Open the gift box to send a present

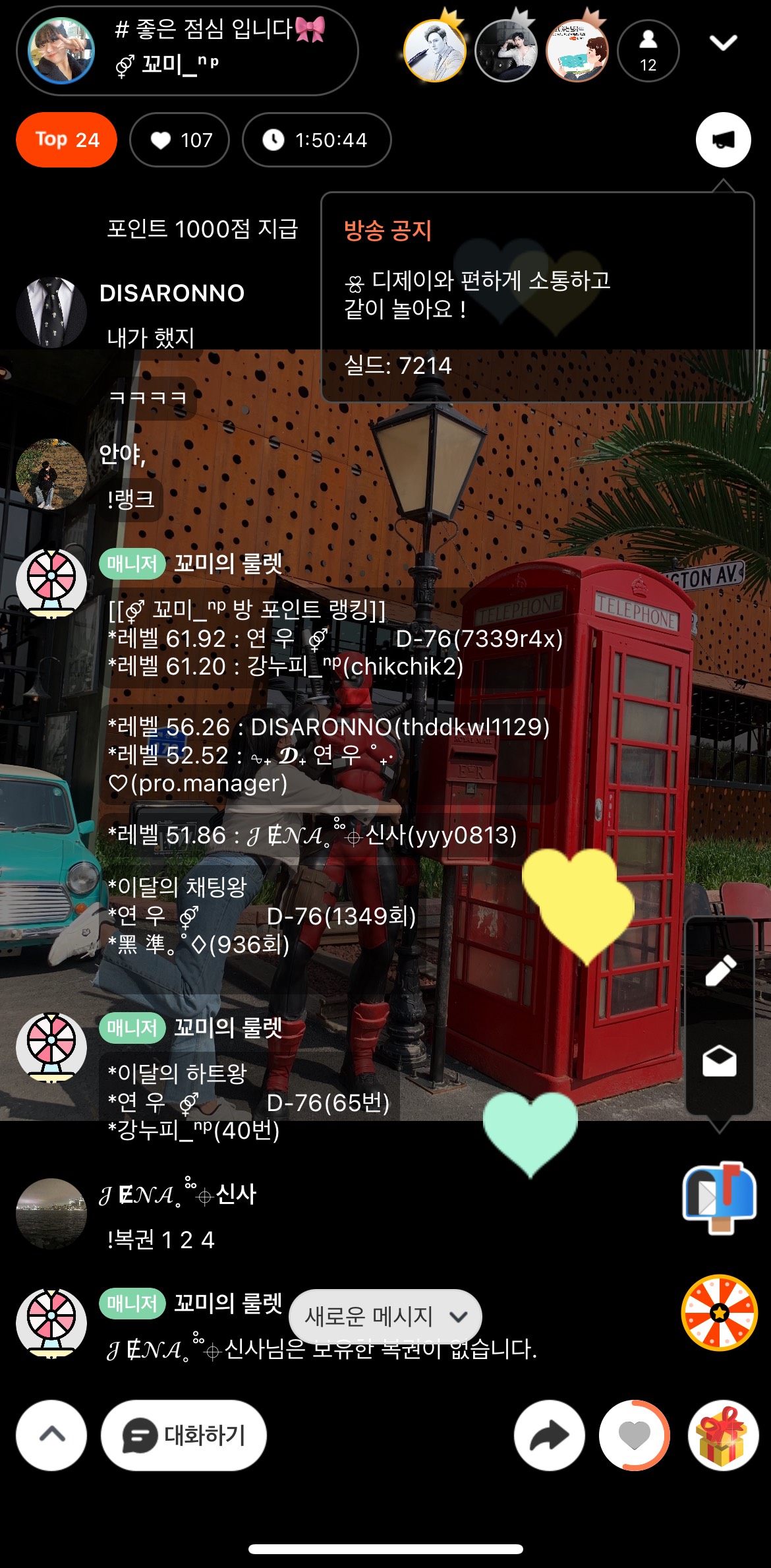[x=723, y=1435]
